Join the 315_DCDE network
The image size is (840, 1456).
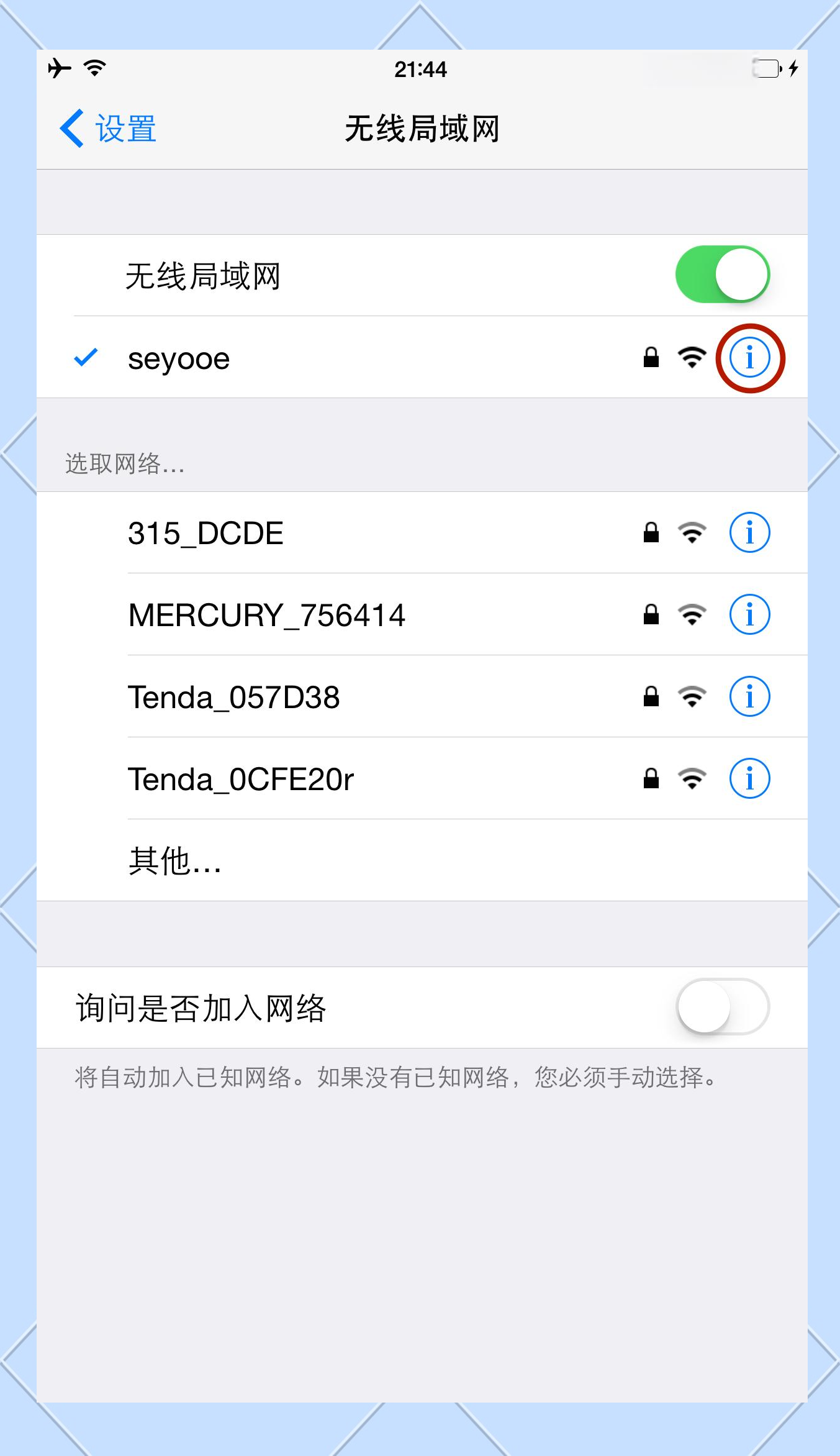tap(422, 532)
